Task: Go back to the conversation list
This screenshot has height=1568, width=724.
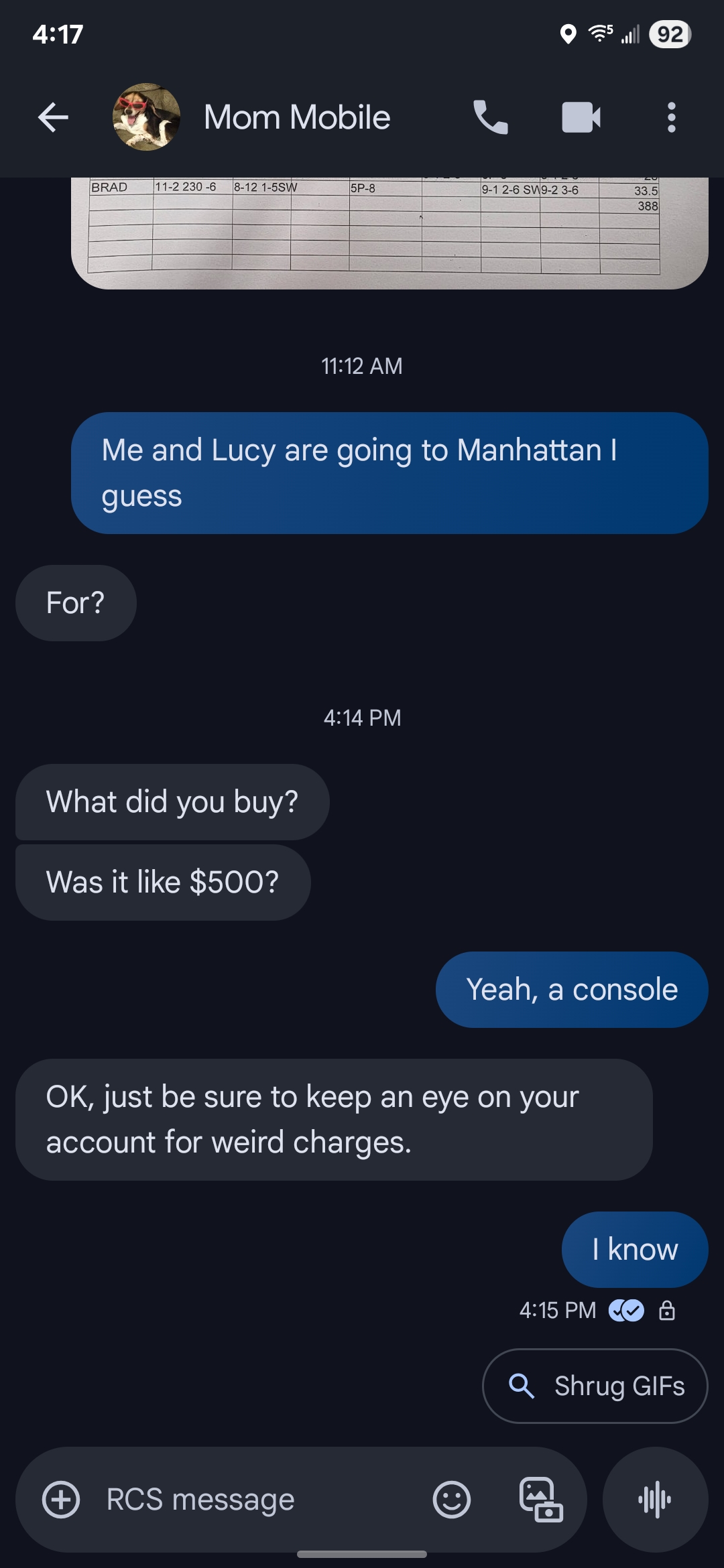Action: [x=53, y=118]
